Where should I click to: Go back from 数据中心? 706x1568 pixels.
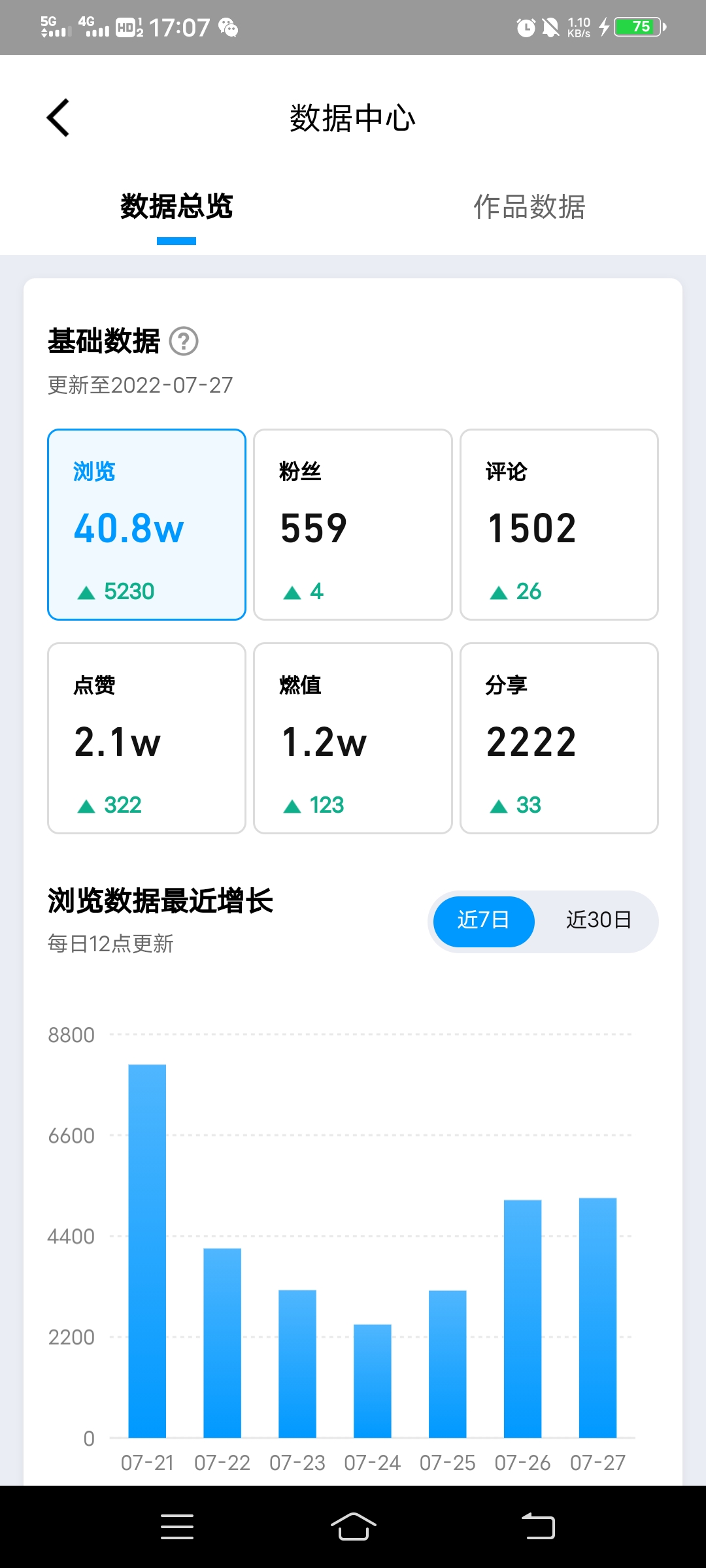click(58, 118)
